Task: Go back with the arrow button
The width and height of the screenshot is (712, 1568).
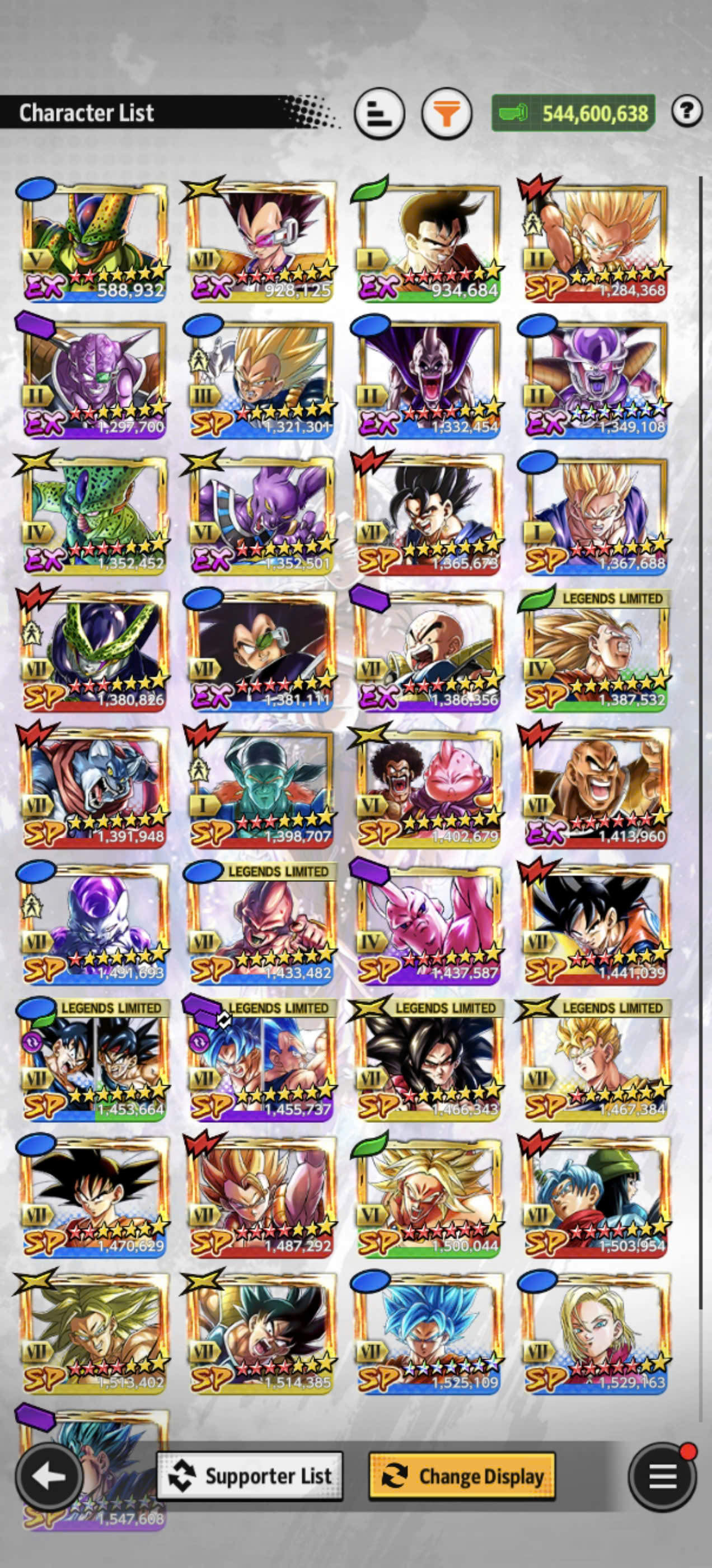Action: (49, 1477)
